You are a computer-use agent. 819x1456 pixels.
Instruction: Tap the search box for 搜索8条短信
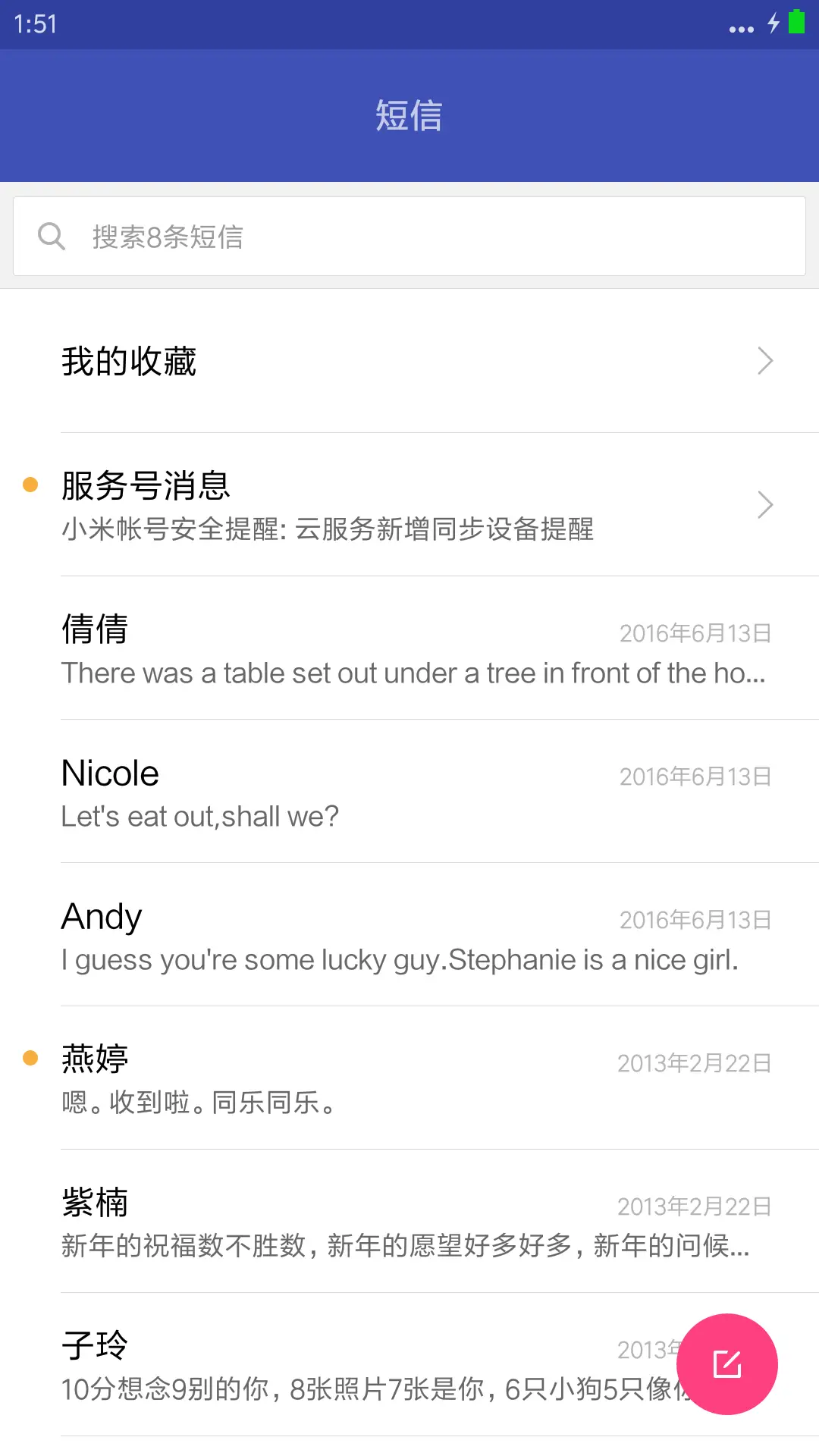tap(409, 237)
